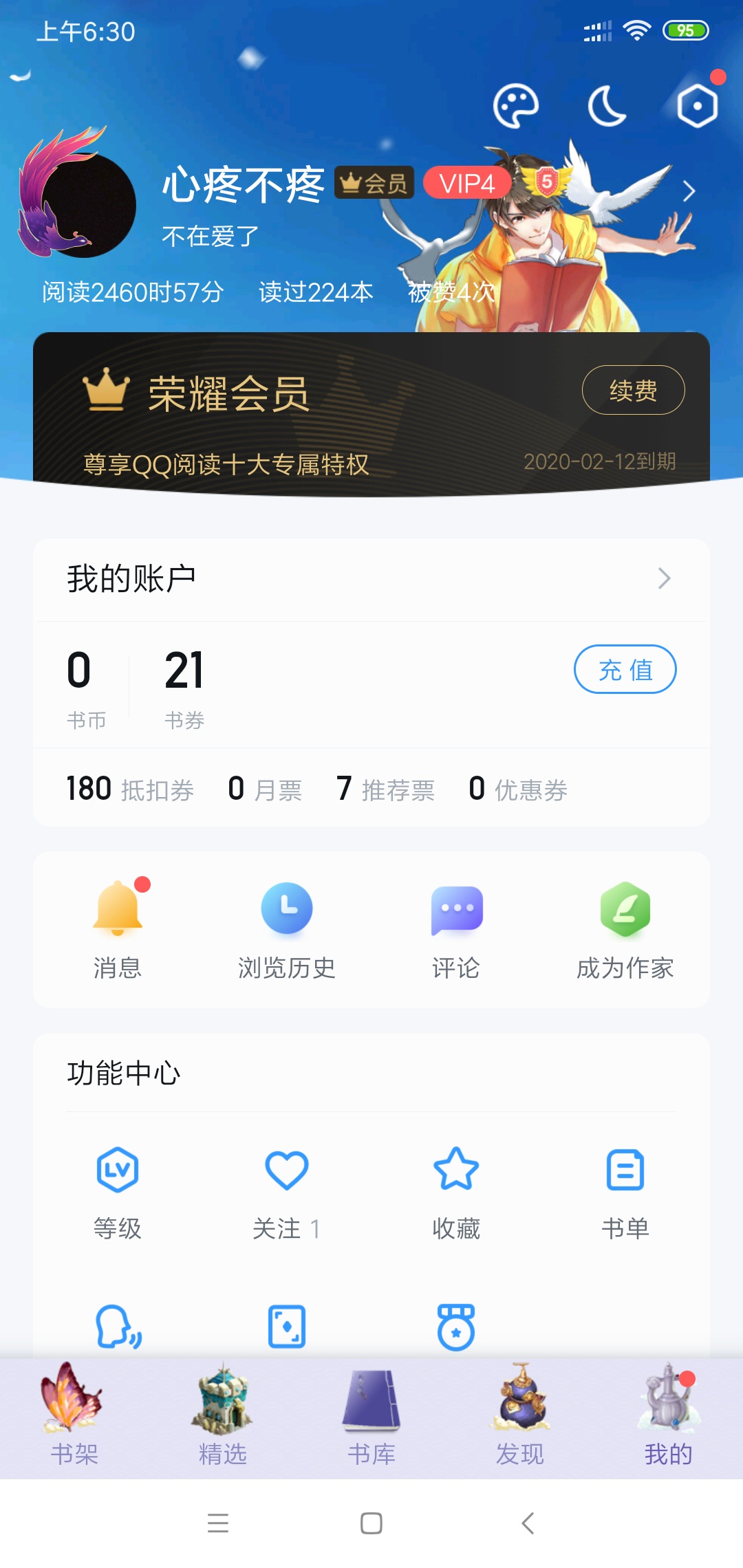Select 成为作家 to become an author
Screen dimensions: 743x1568
pos(625,930)
